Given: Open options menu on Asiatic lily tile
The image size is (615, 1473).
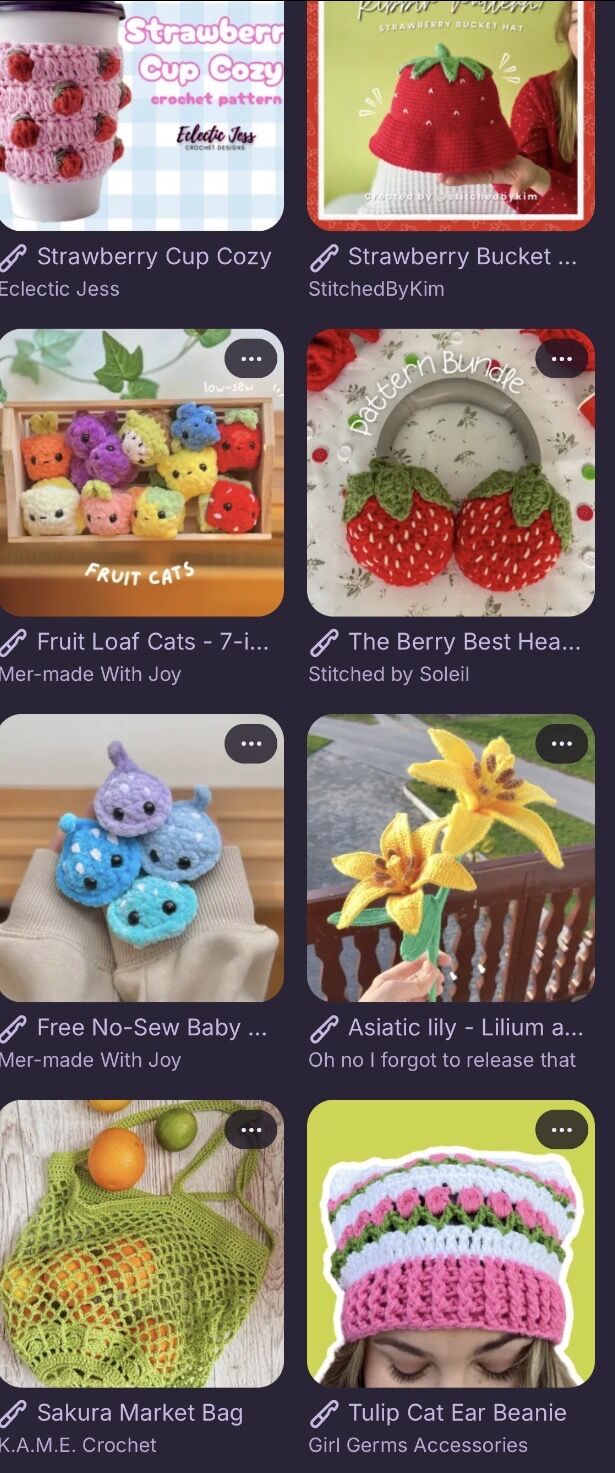Looking at the screenshot, I should [x=562, y=743].
